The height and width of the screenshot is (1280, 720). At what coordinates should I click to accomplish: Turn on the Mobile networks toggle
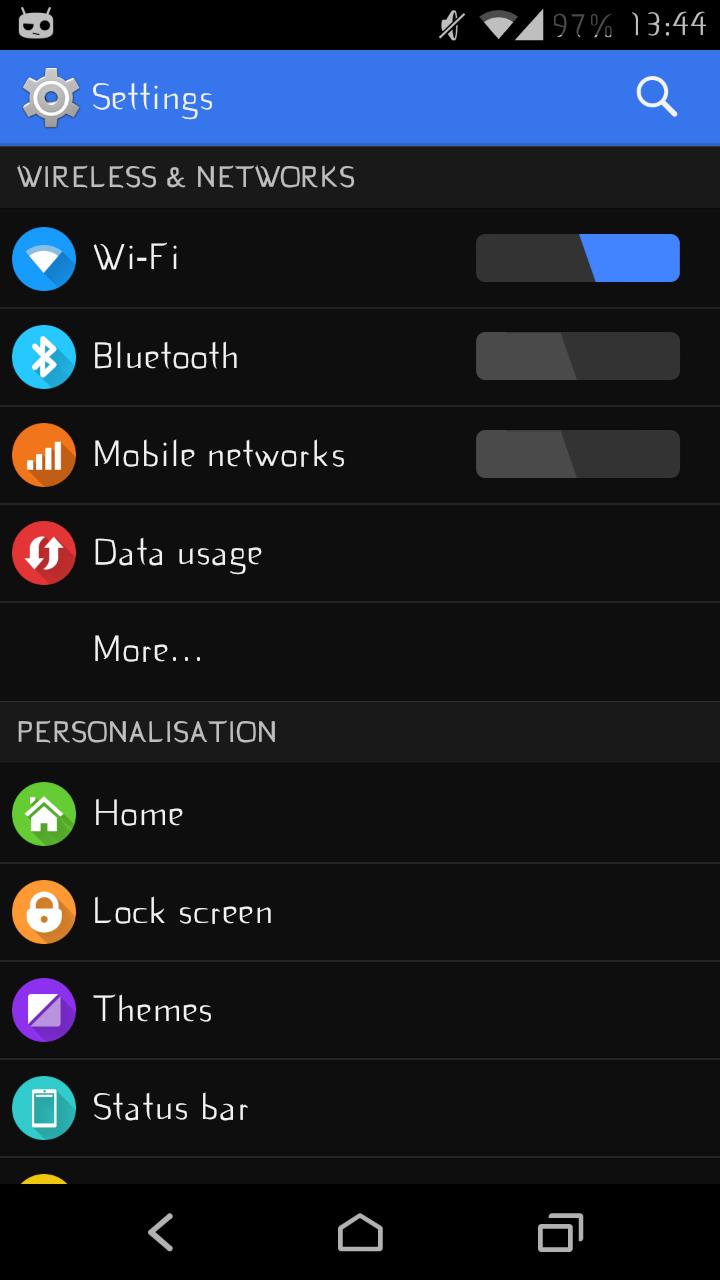click(577, 453)
